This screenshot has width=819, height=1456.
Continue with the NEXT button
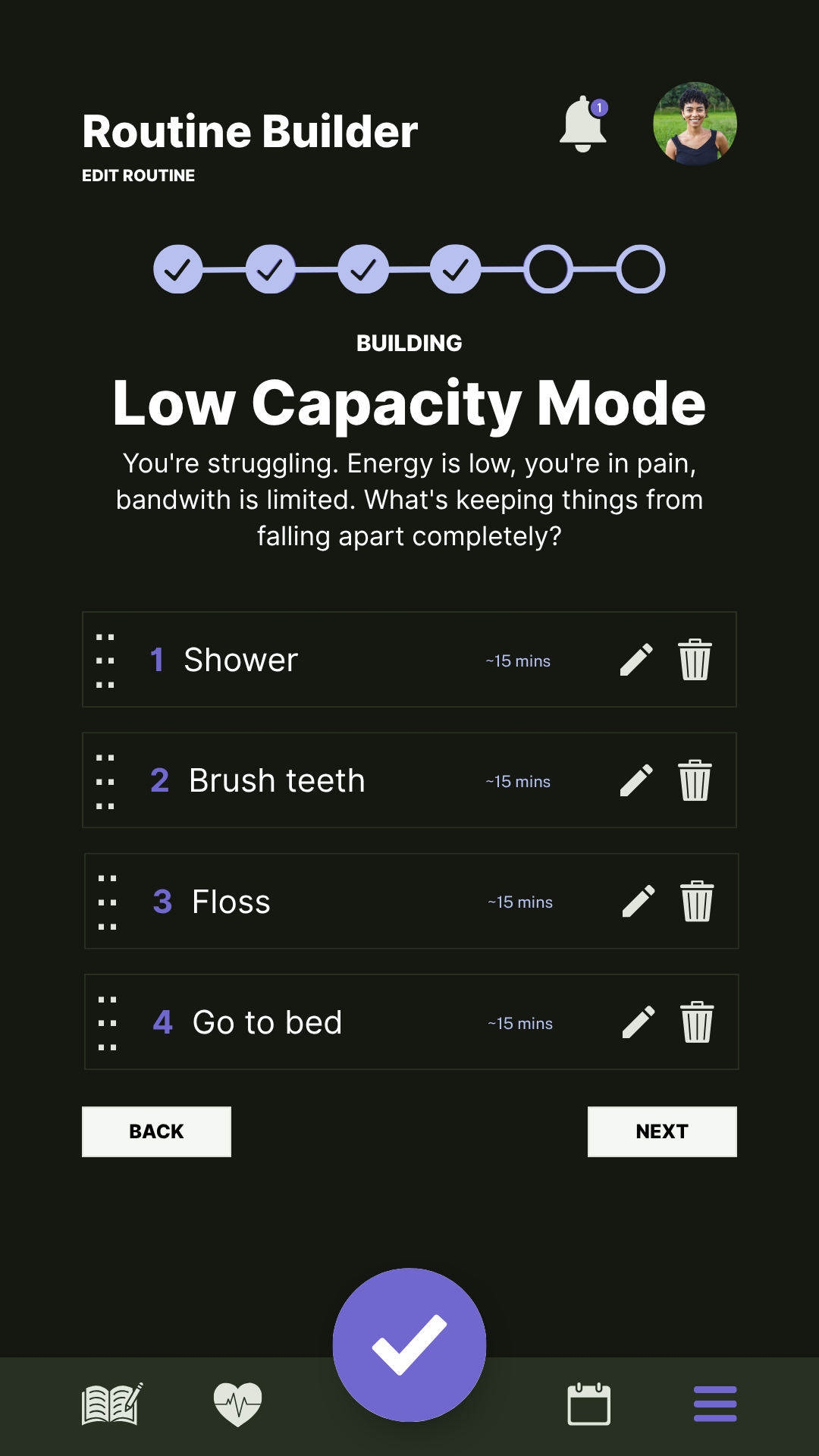[x=662, y=1131]
